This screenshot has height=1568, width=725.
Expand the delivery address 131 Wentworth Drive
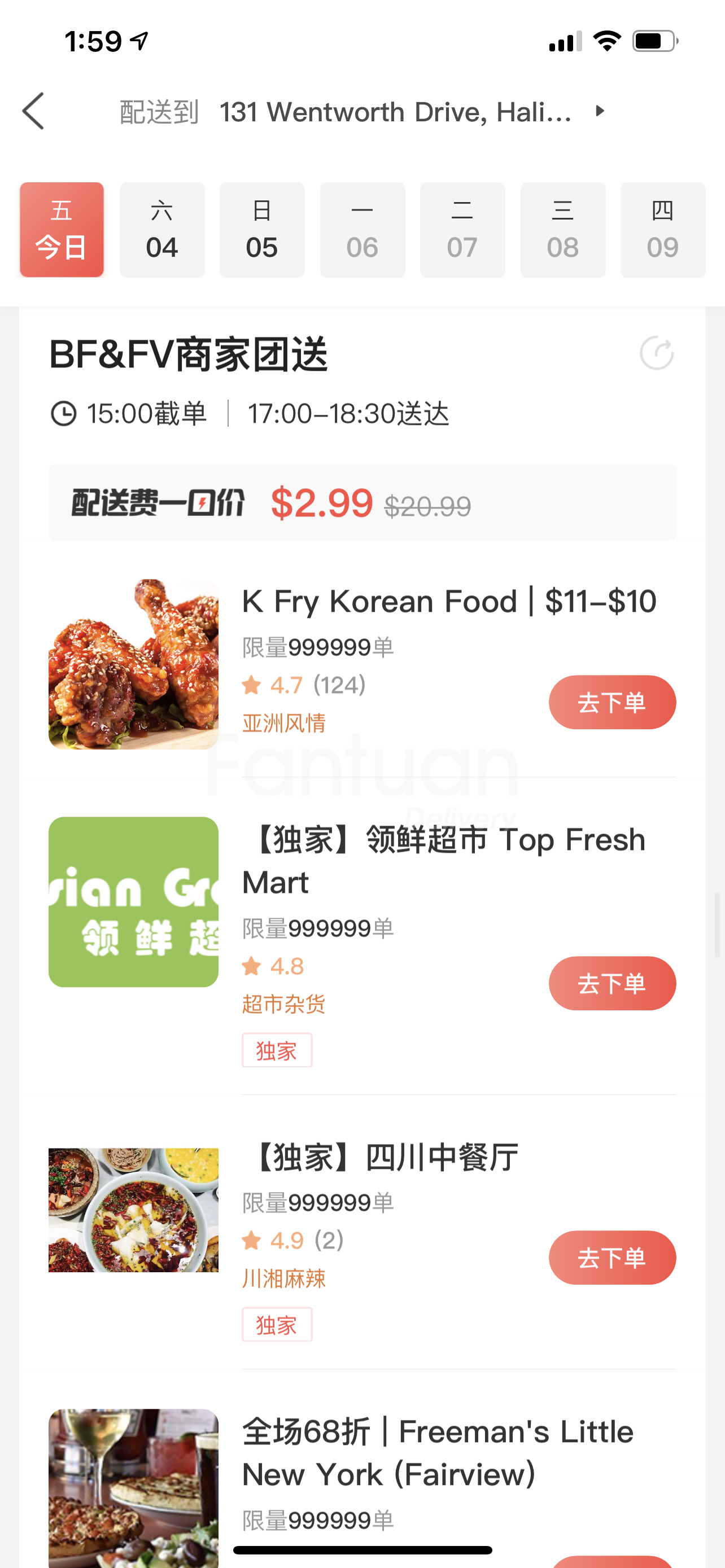coord(396,112)
